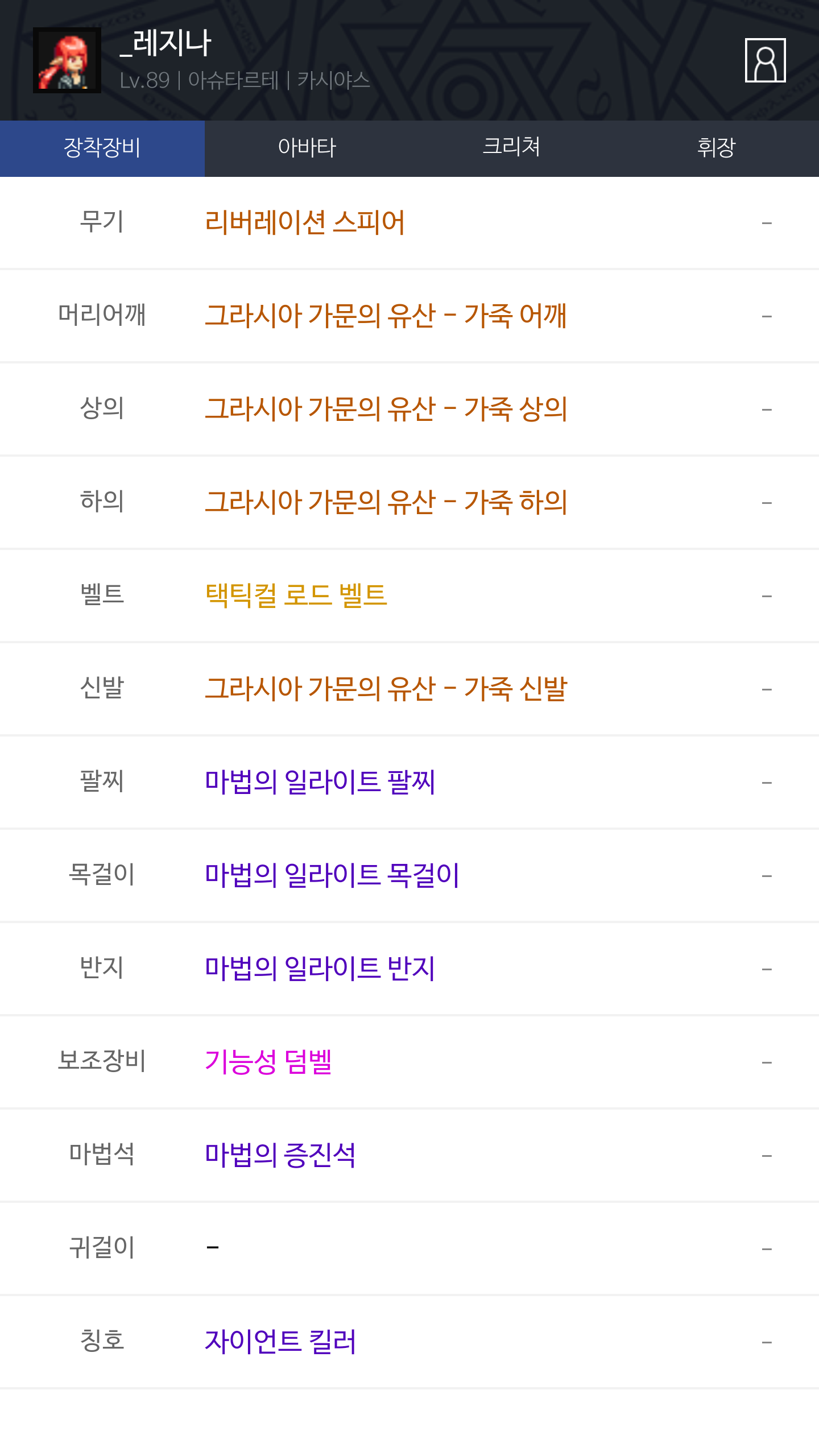819x1456 pixels.
Task: Open the 가죽 상의 top item
Action: (x=386, y=409)
